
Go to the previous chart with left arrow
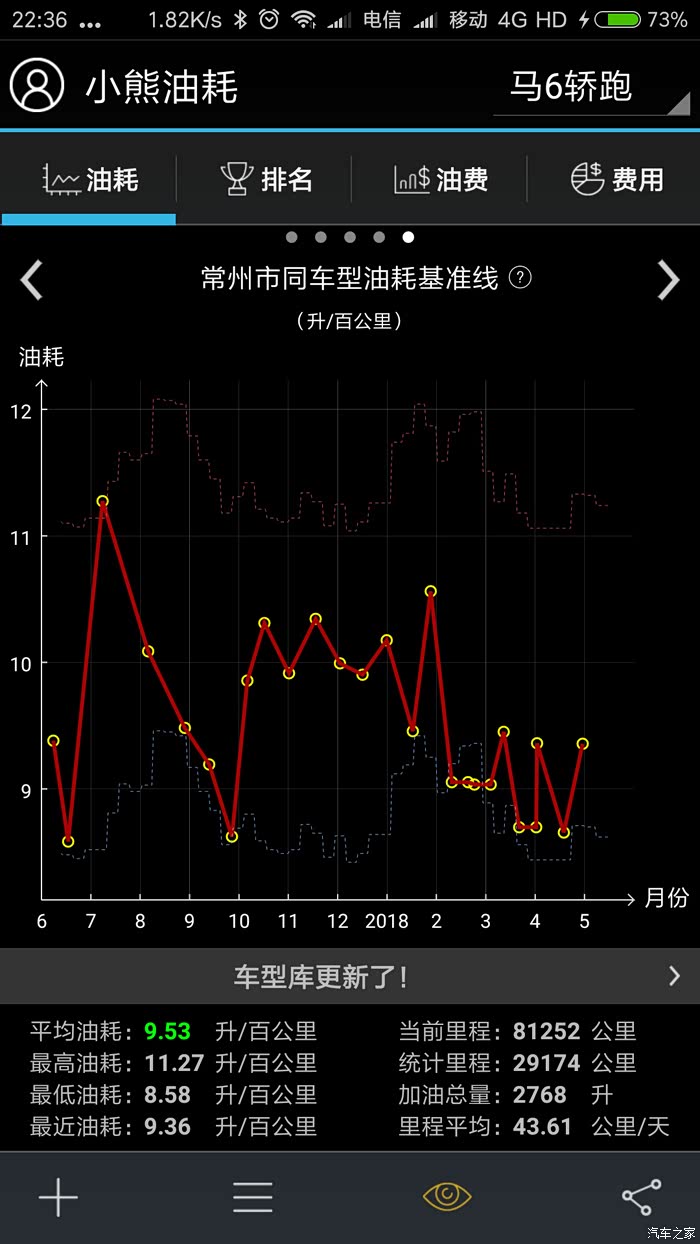click(32, 280)
